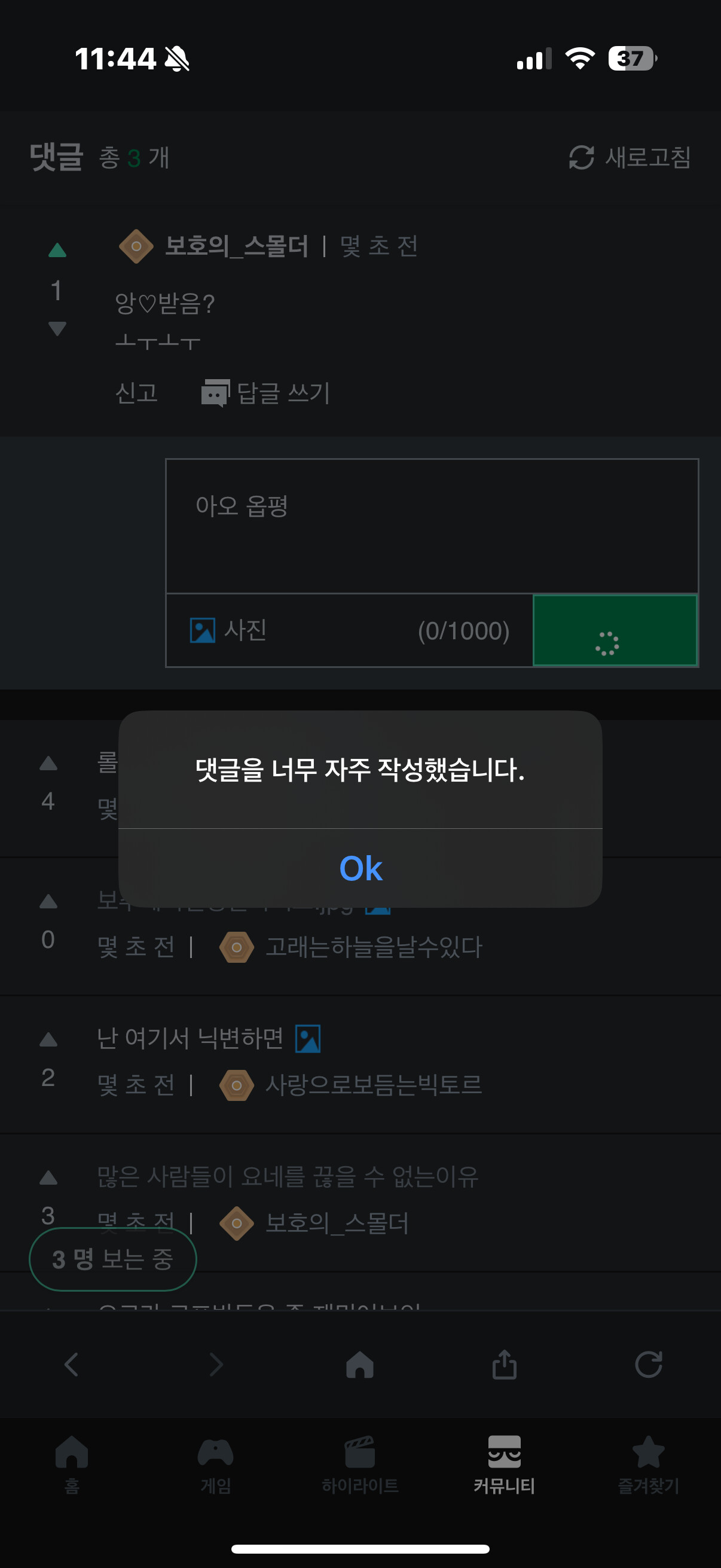Open the post 많은 사람들이 요네를 끊을 수 없는이유
This screenshot has width=721, height=1568.
(x=287, y=1176)
